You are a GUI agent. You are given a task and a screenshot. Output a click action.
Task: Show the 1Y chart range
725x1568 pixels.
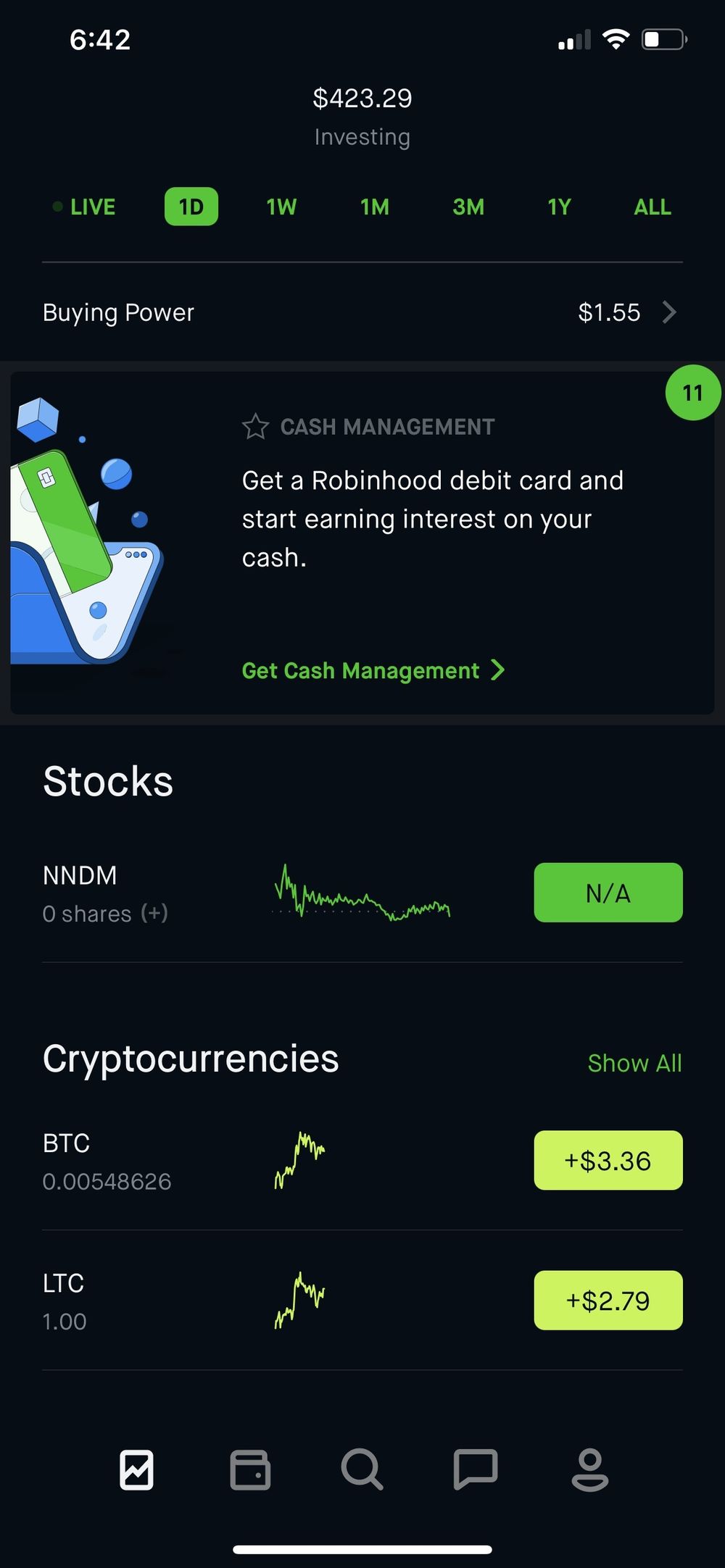559,207
